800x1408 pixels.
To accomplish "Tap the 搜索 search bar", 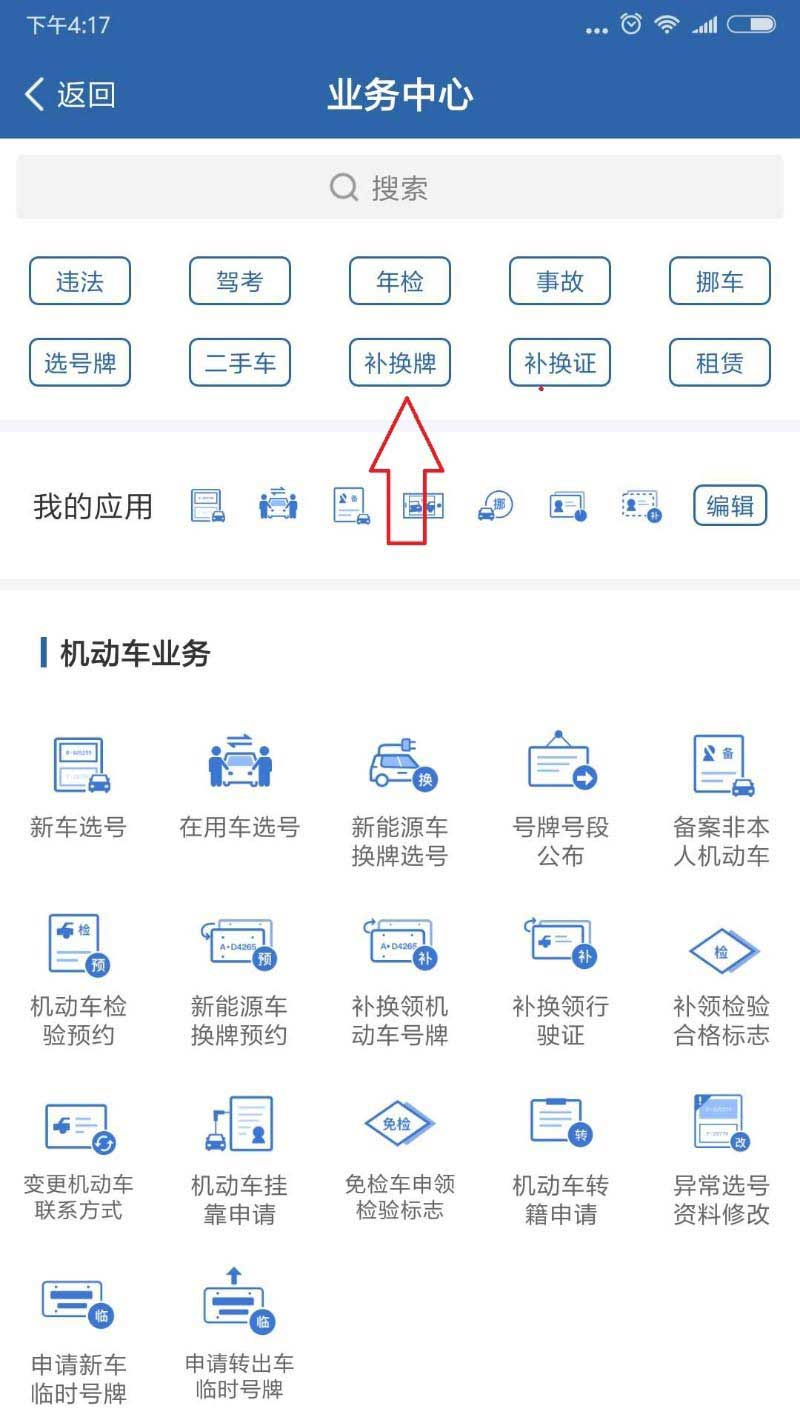I will (x=400, y=186).
